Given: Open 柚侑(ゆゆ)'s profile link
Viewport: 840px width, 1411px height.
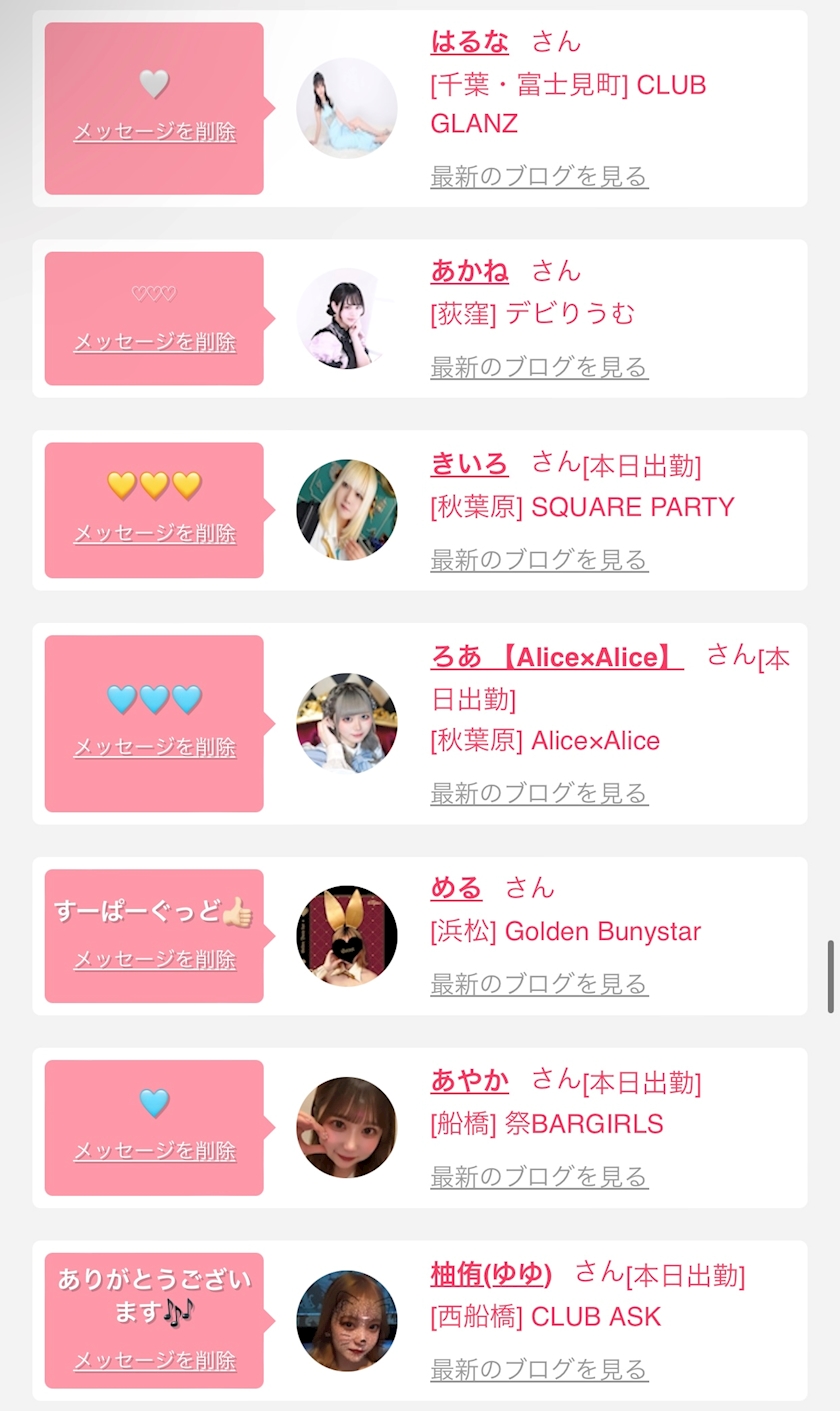Looking at the screenshot, I should click(x=491, y=1273).
